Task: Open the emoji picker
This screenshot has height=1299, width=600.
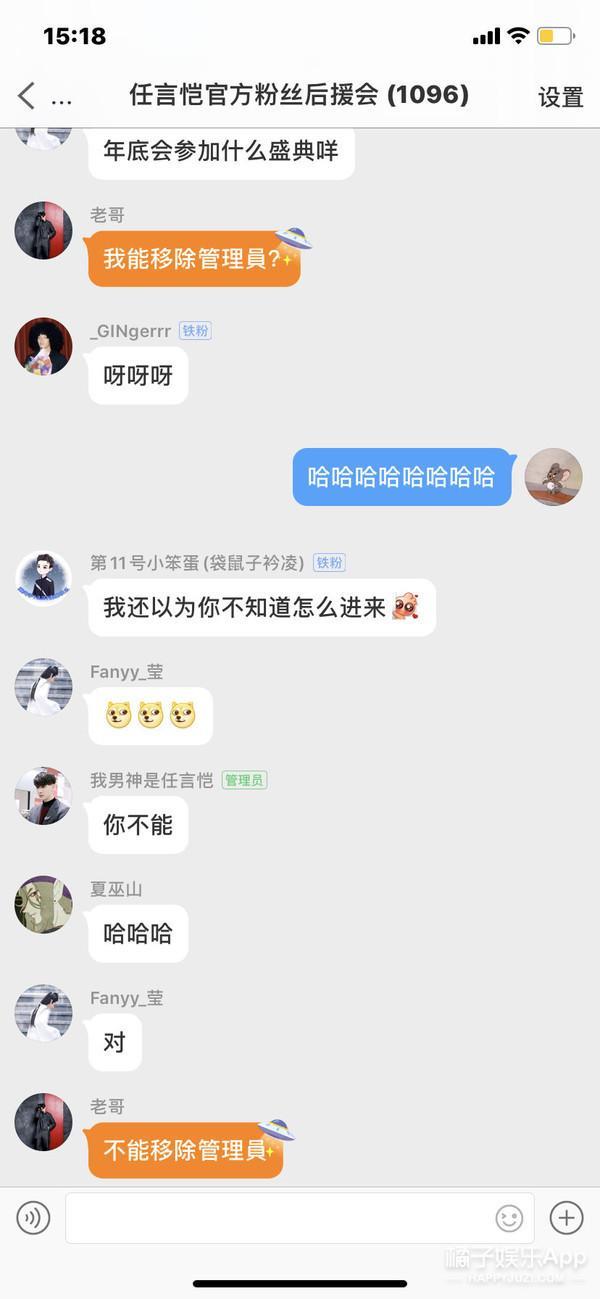Action: click(x=509, y=1217)
